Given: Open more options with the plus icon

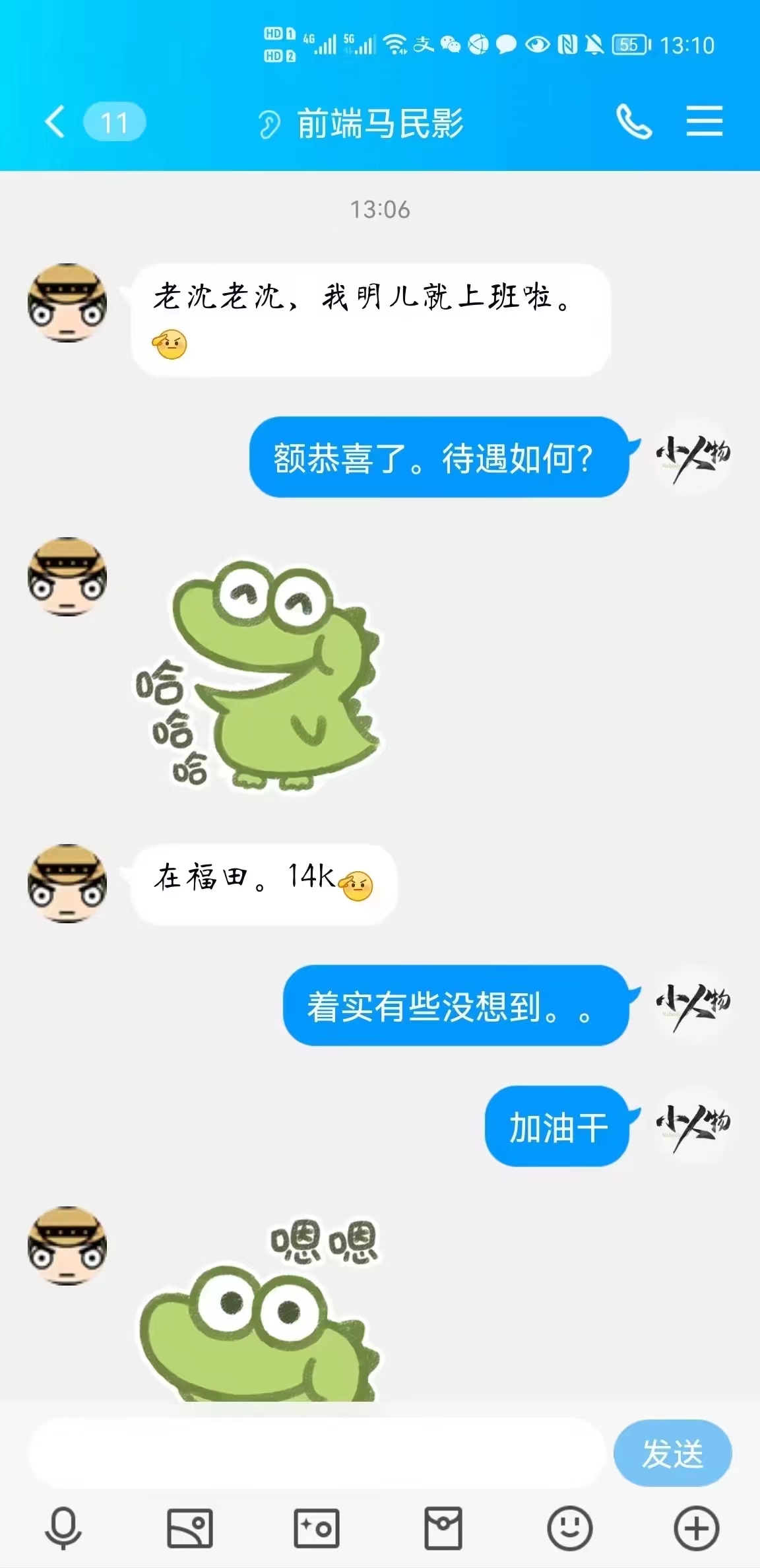Looking at the screenshot, I should pos(696,1528).
